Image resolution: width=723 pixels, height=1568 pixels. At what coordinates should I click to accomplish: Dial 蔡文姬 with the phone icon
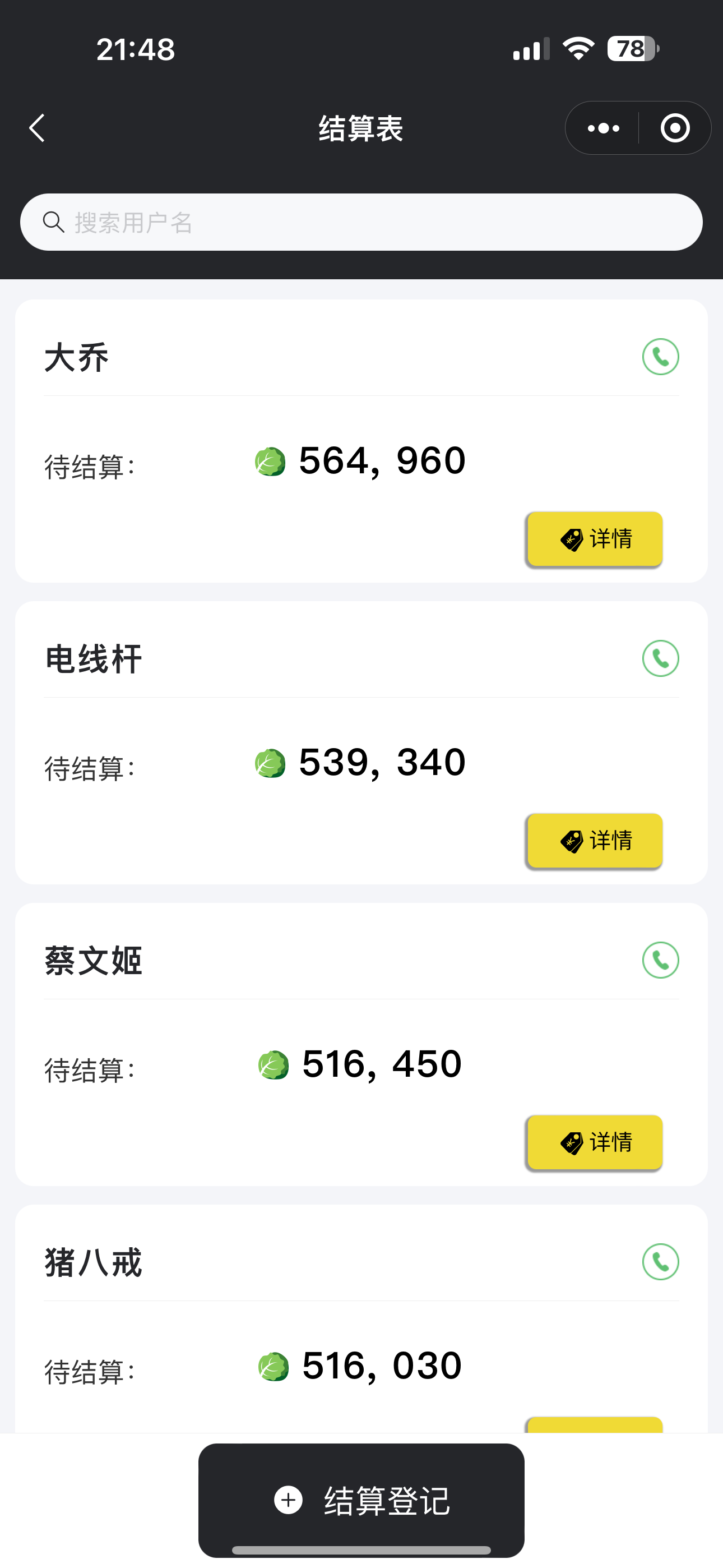tap(660, 960)
